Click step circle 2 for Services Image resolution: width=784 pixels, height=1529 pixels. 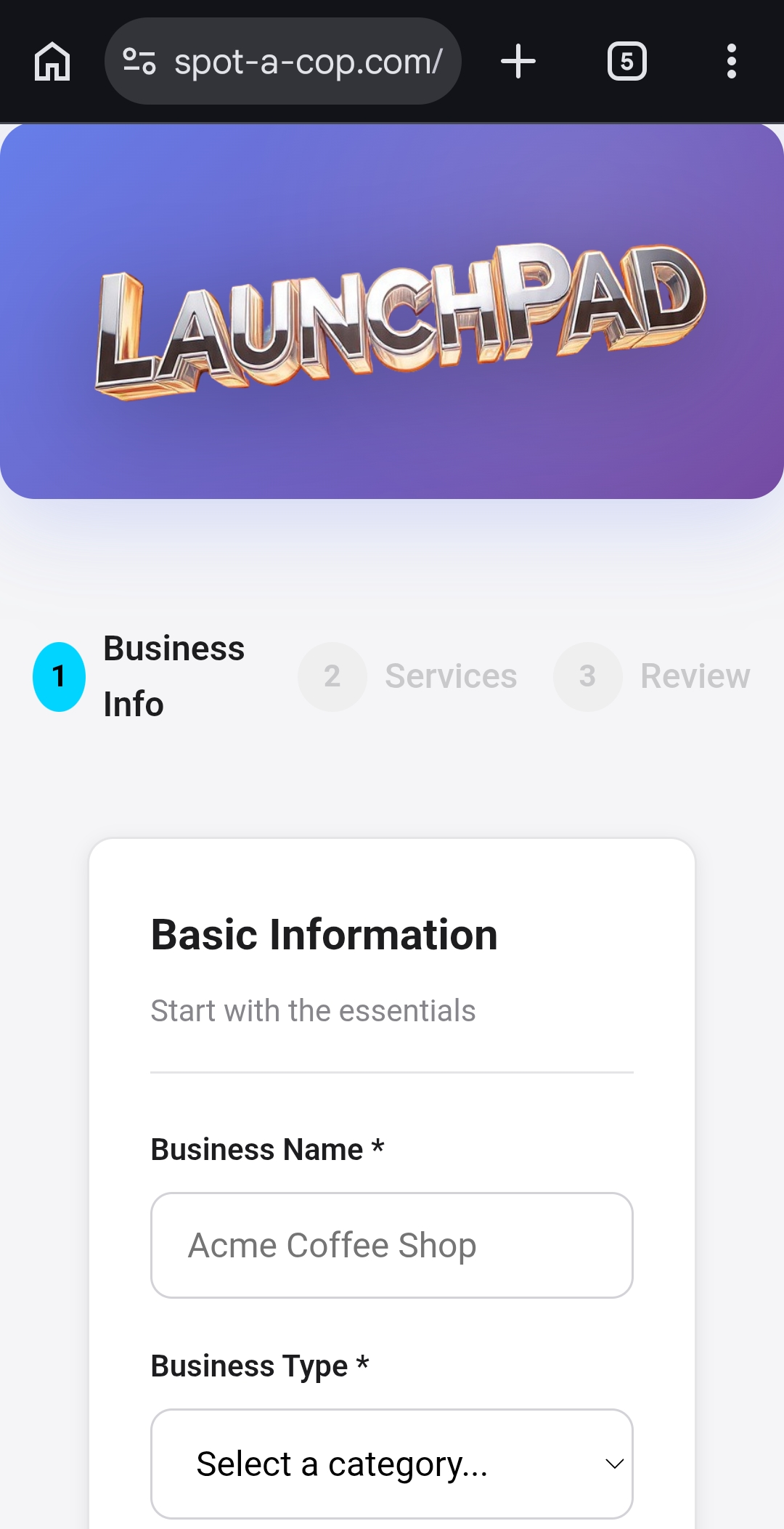[x=332, y=676]
